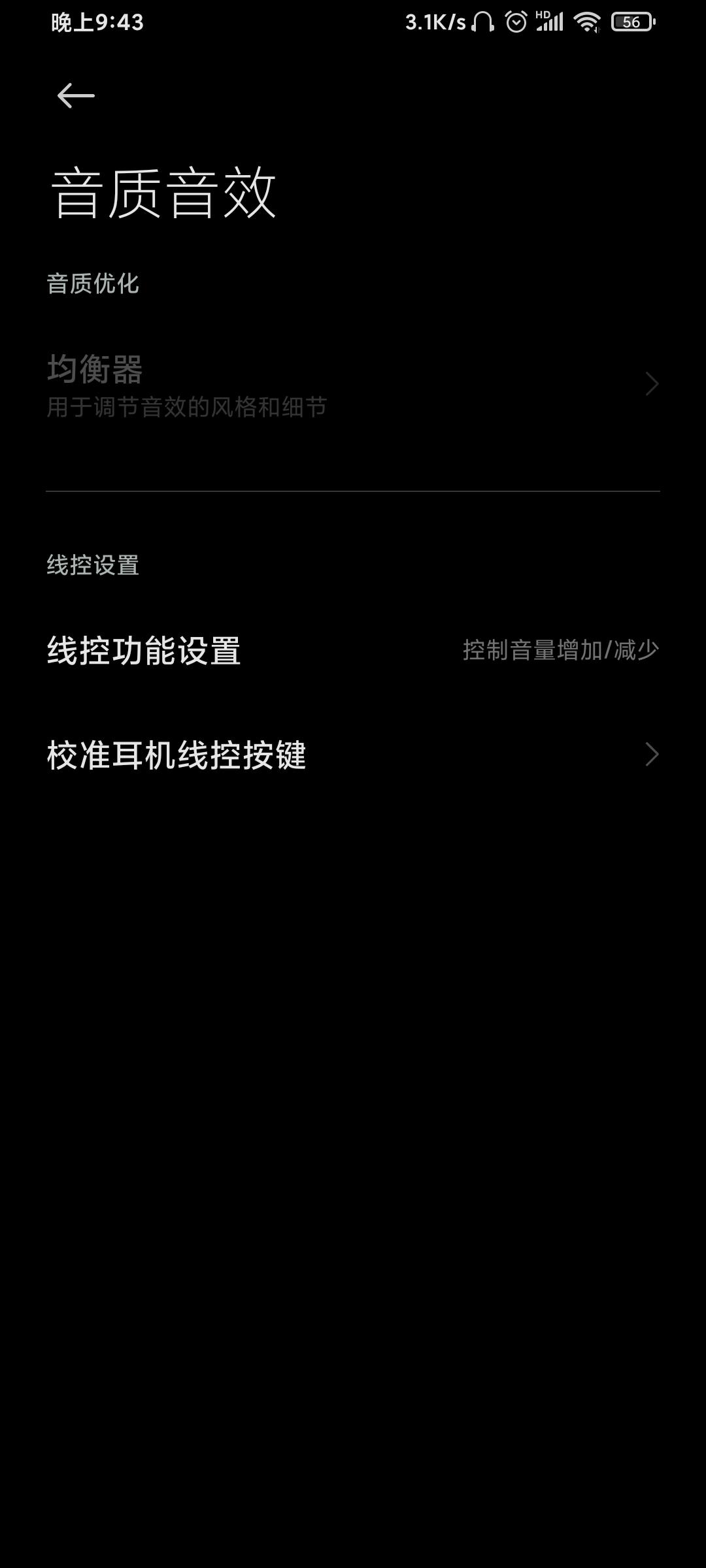
Task: Click the 线控功能设置 row label
Action: coord(144,650)
